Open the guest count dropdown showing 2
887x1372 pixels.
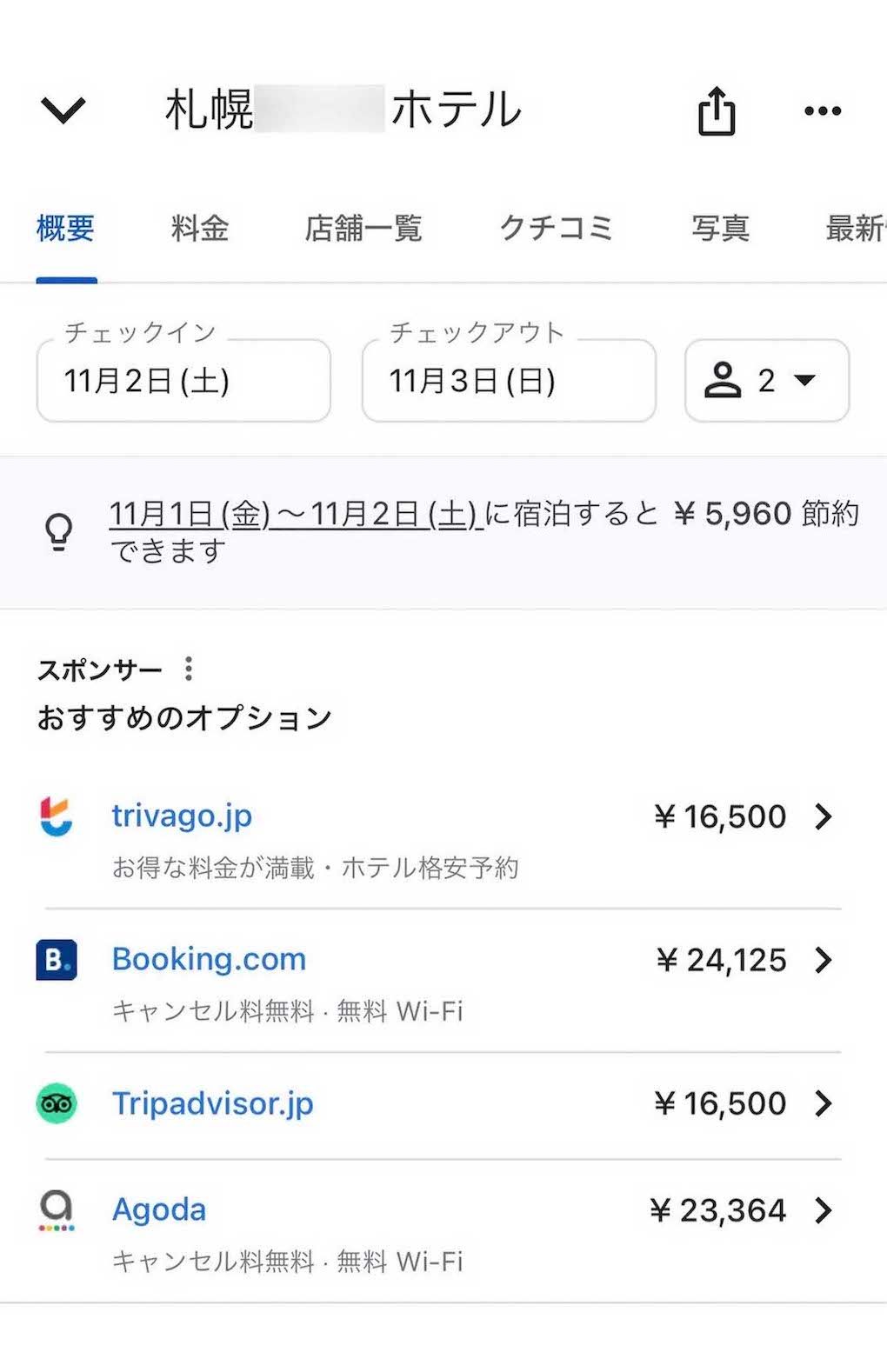point(804,380)
